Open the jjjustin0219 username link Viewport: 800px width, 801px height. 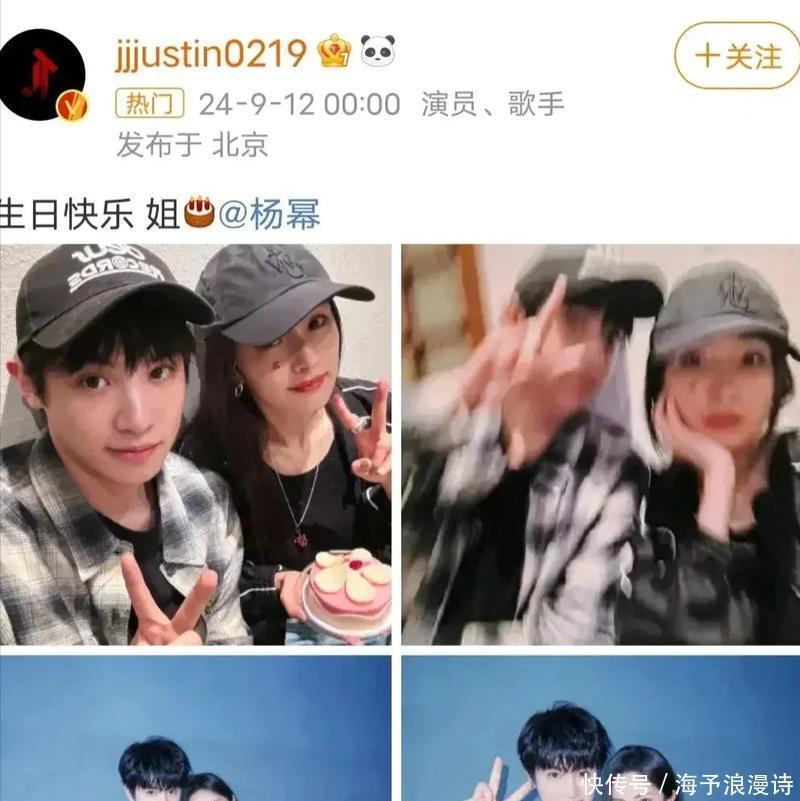[x=211, y=52]
